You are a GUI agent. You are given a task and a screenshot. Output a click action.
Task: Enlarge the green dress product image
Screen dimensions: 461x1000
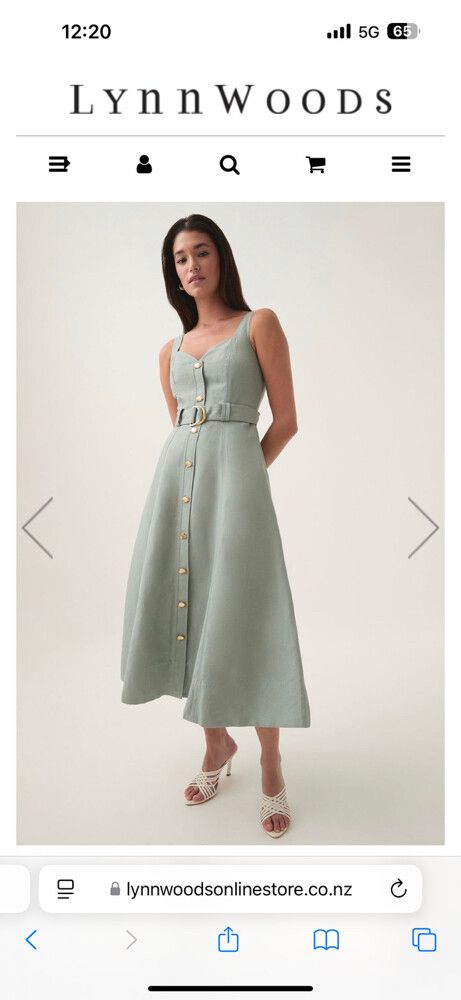point(230,523)
